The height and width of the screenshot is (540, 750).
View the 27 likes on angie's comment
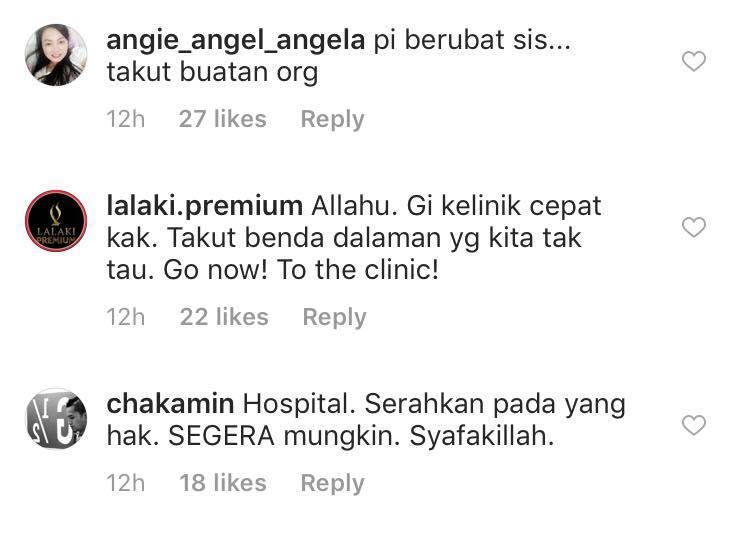(x=222, y=119)
